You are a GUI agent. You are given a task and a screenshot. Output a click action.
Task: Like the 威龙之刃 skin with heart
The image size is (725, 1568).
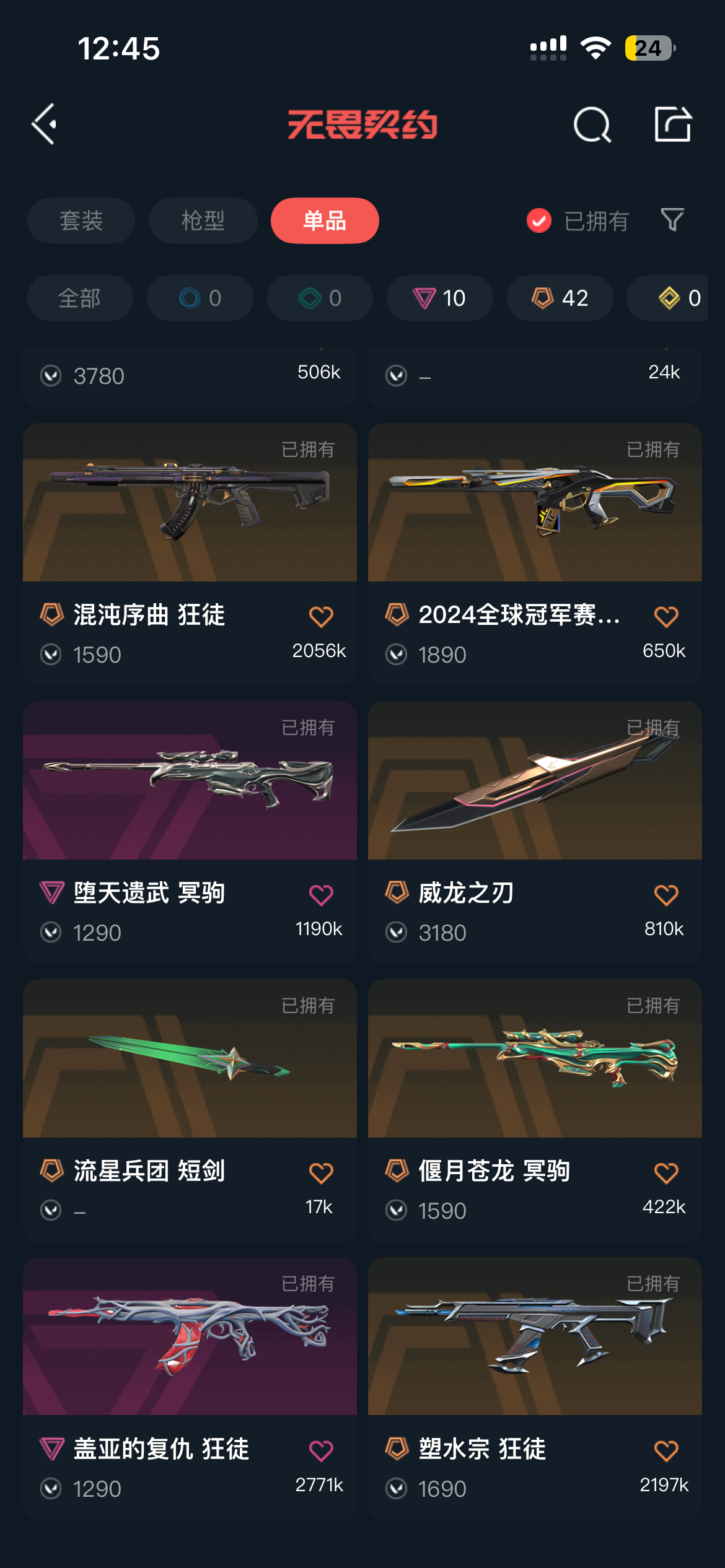click(666, 894)
